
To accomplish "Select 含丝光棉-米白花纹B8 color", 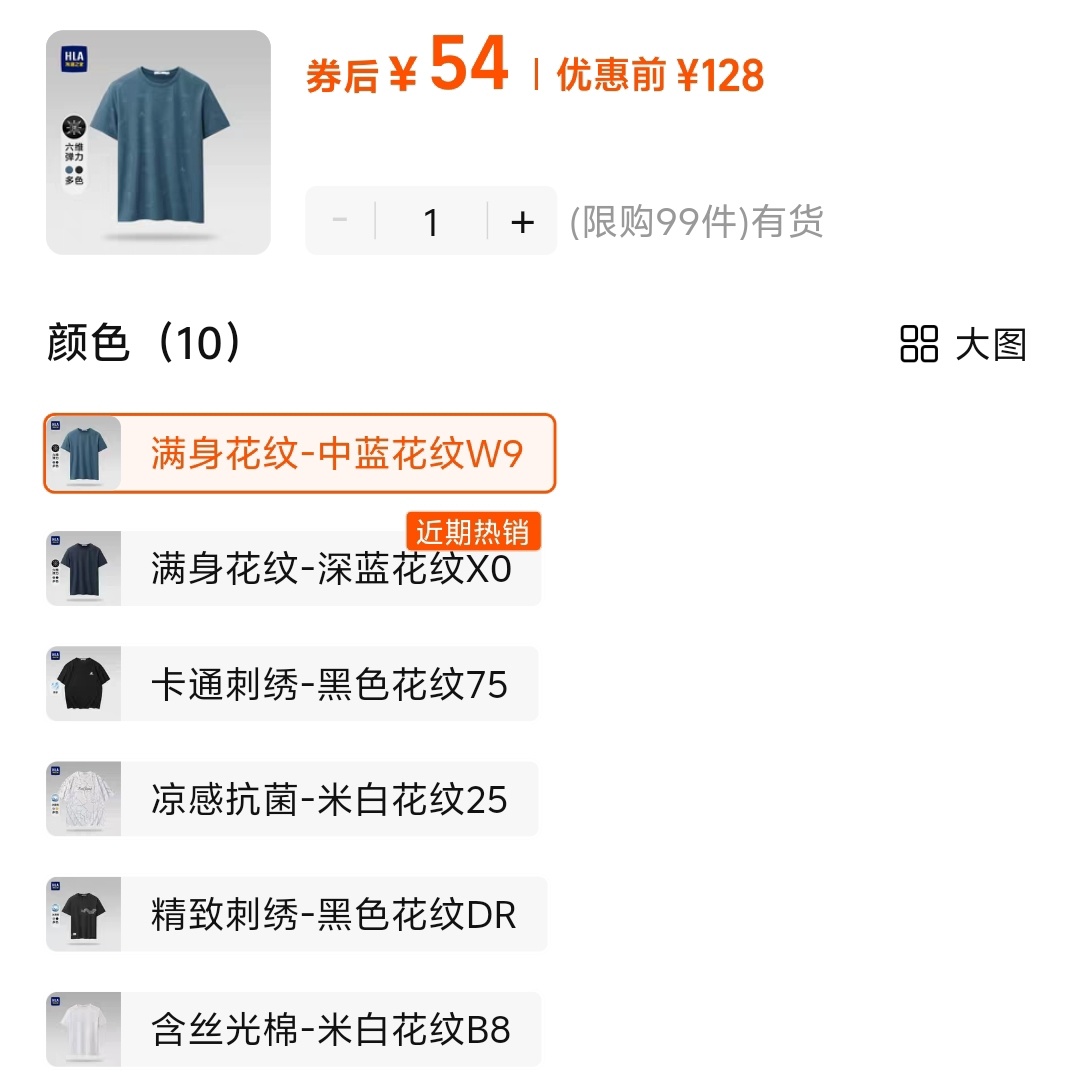I will point(295,1029).
